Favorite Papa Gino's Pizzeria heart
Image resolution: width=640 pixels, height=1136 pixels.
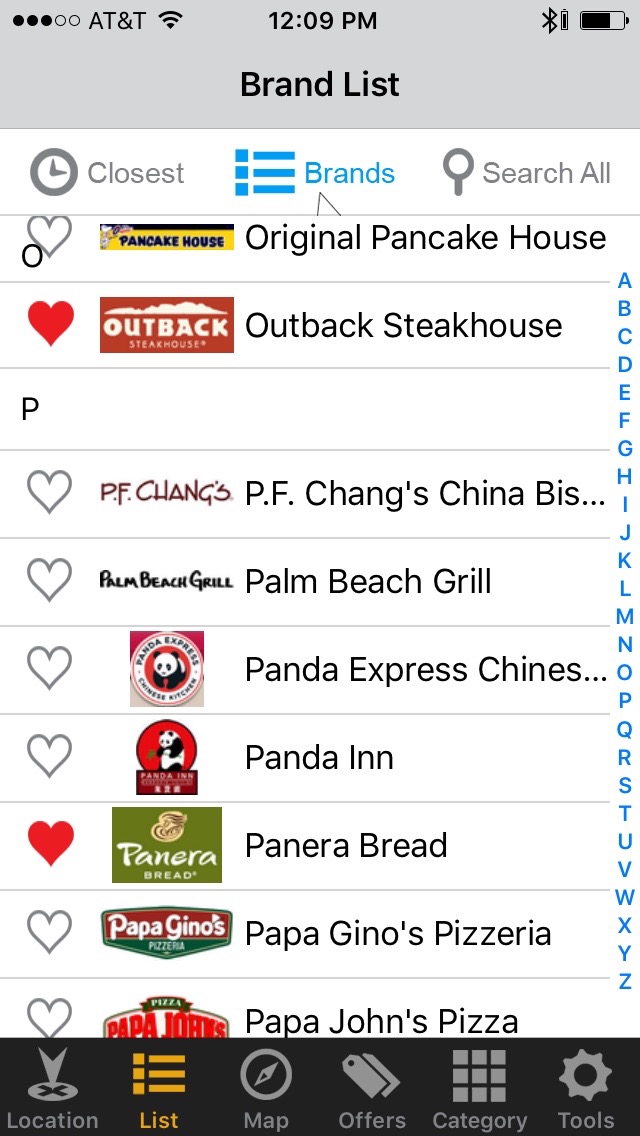(49, 933)
